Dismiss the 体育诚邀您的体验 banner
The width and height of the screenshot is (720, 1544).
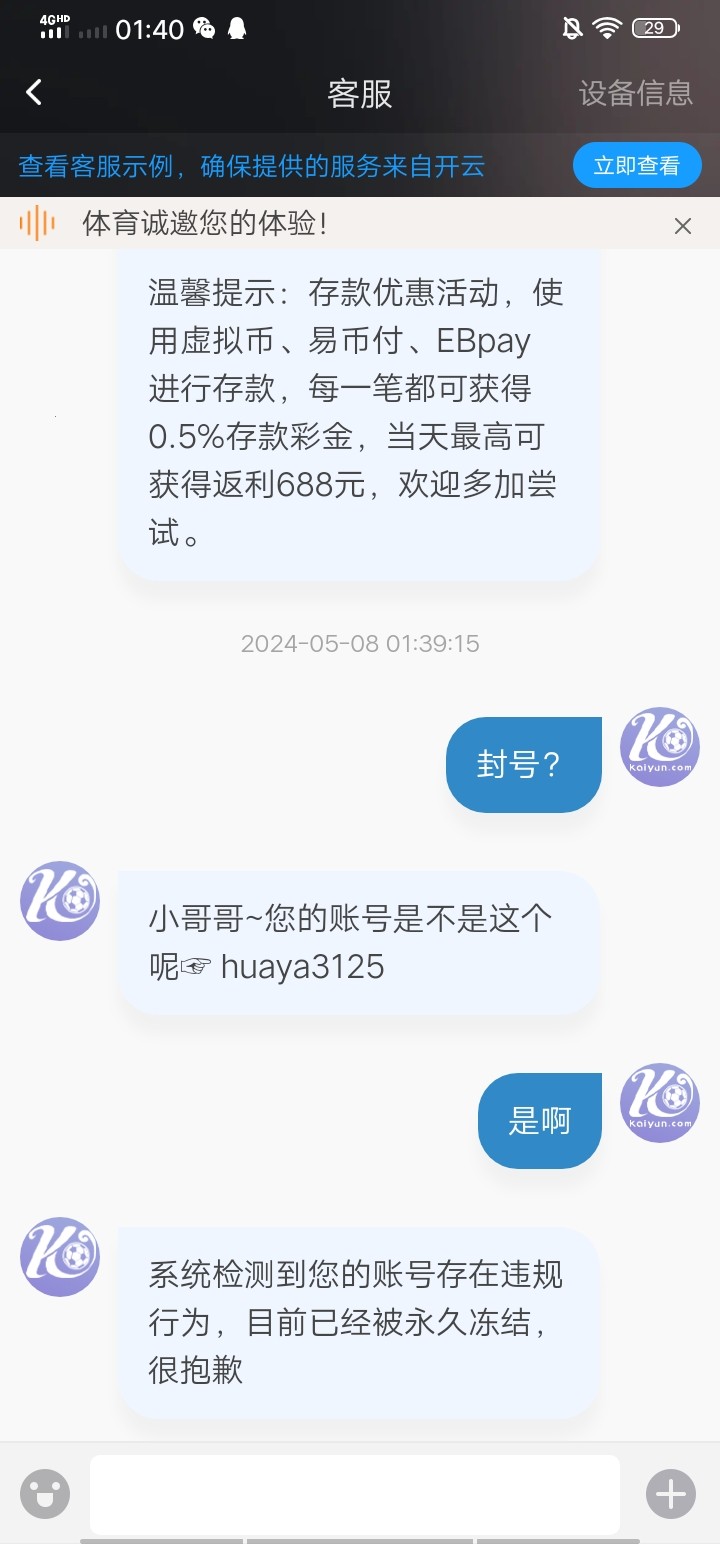point(683,226)
